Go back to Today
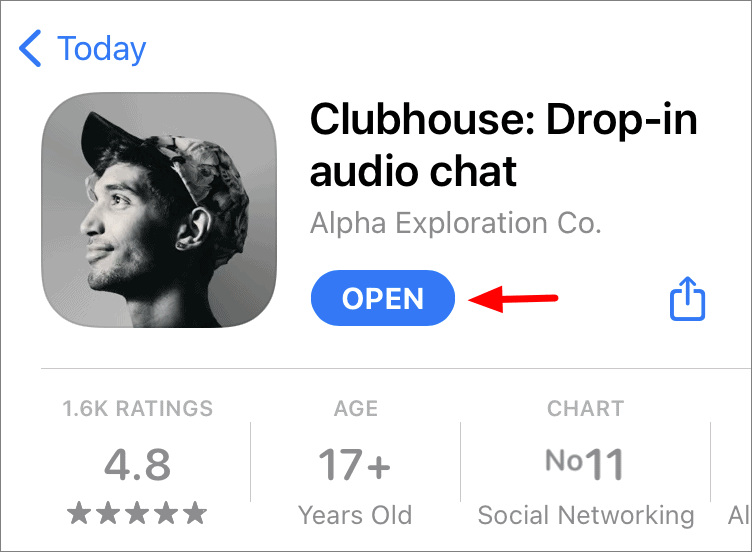This screenshot has width=752, height=552. pos(82,48)
